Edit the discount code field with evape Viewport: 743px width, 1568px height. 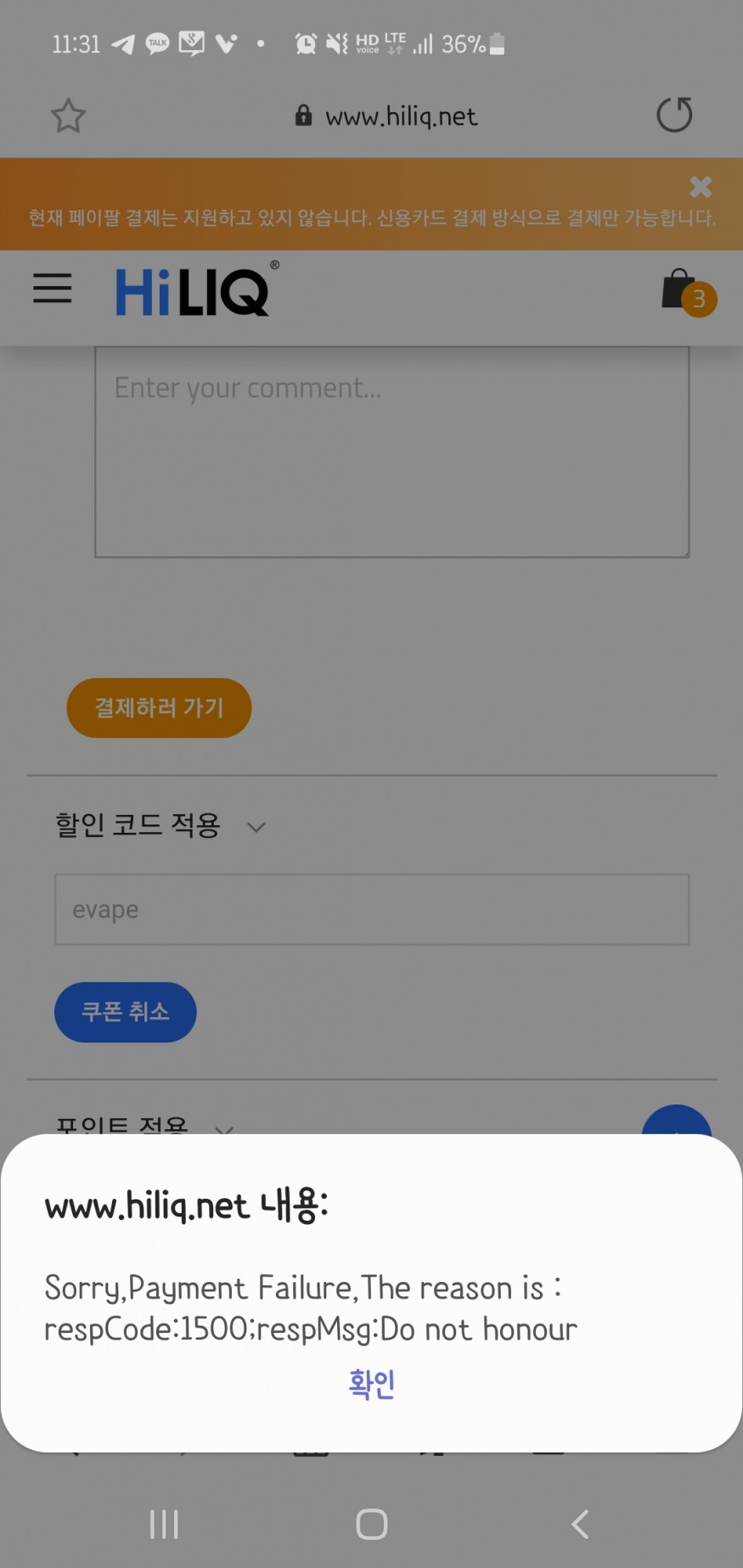(372, 909)
